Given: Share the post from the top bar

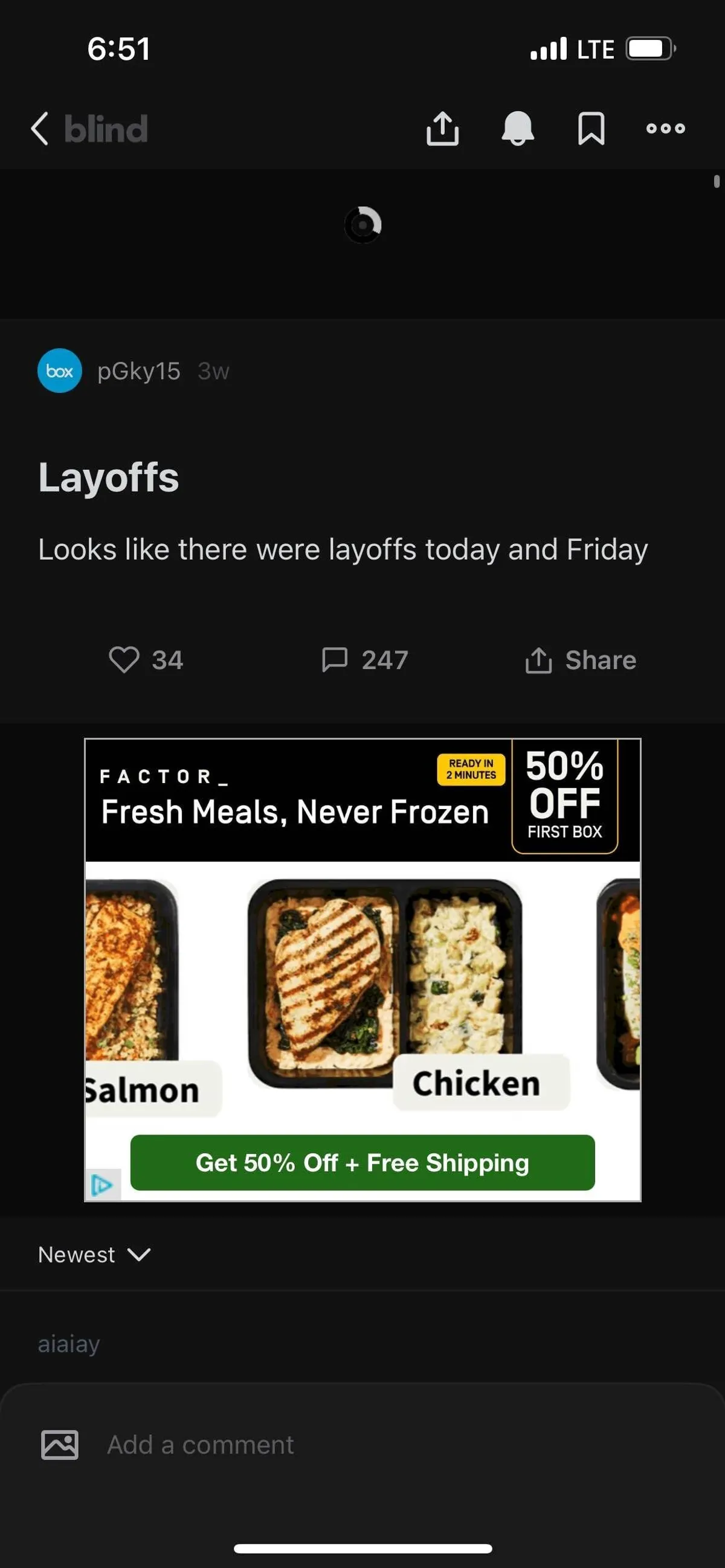Looking at the screenshot, I should (x=442, y=129).
